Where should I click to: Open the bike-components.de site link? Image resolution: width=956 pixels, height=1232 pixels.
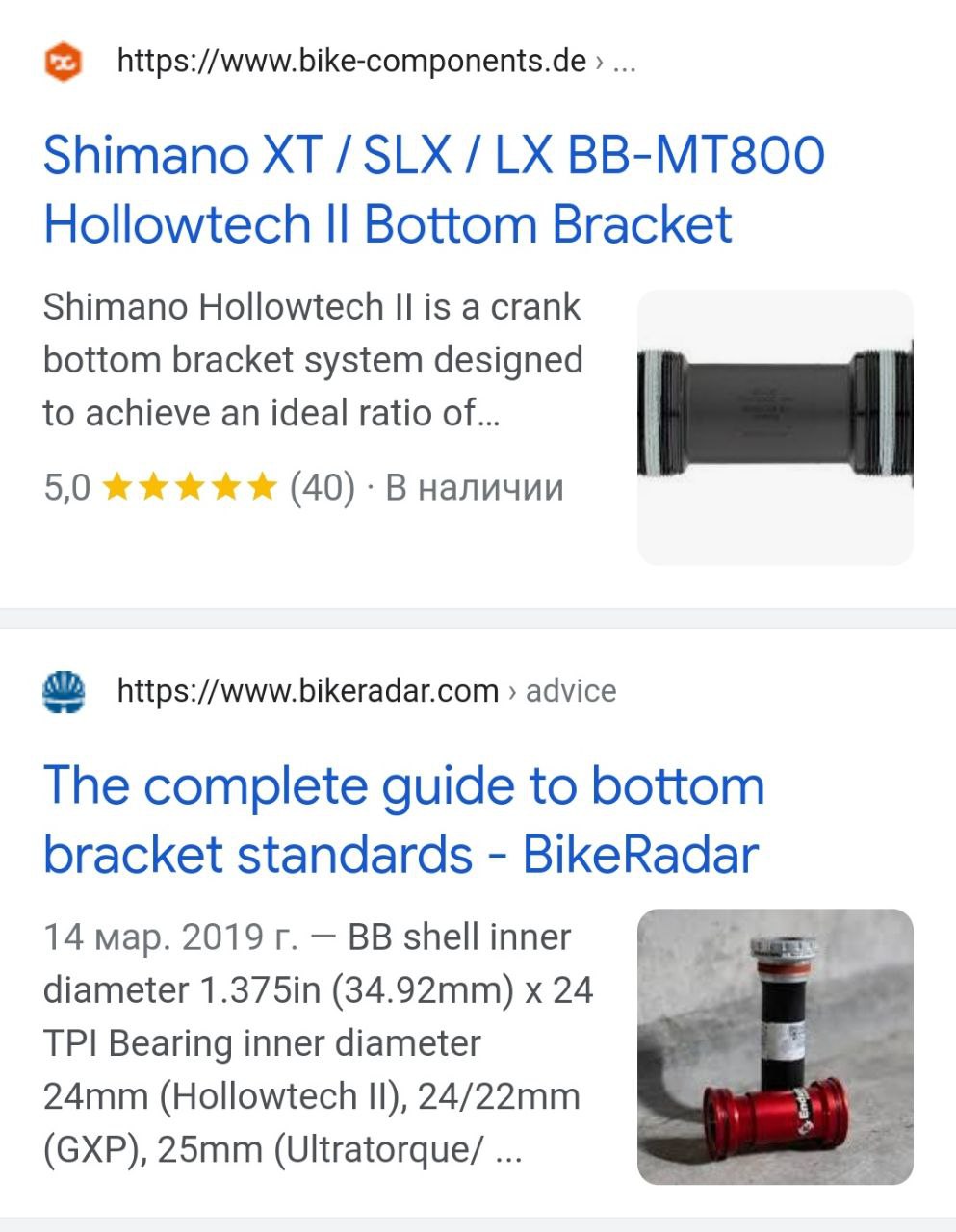(x=351, y=62)
